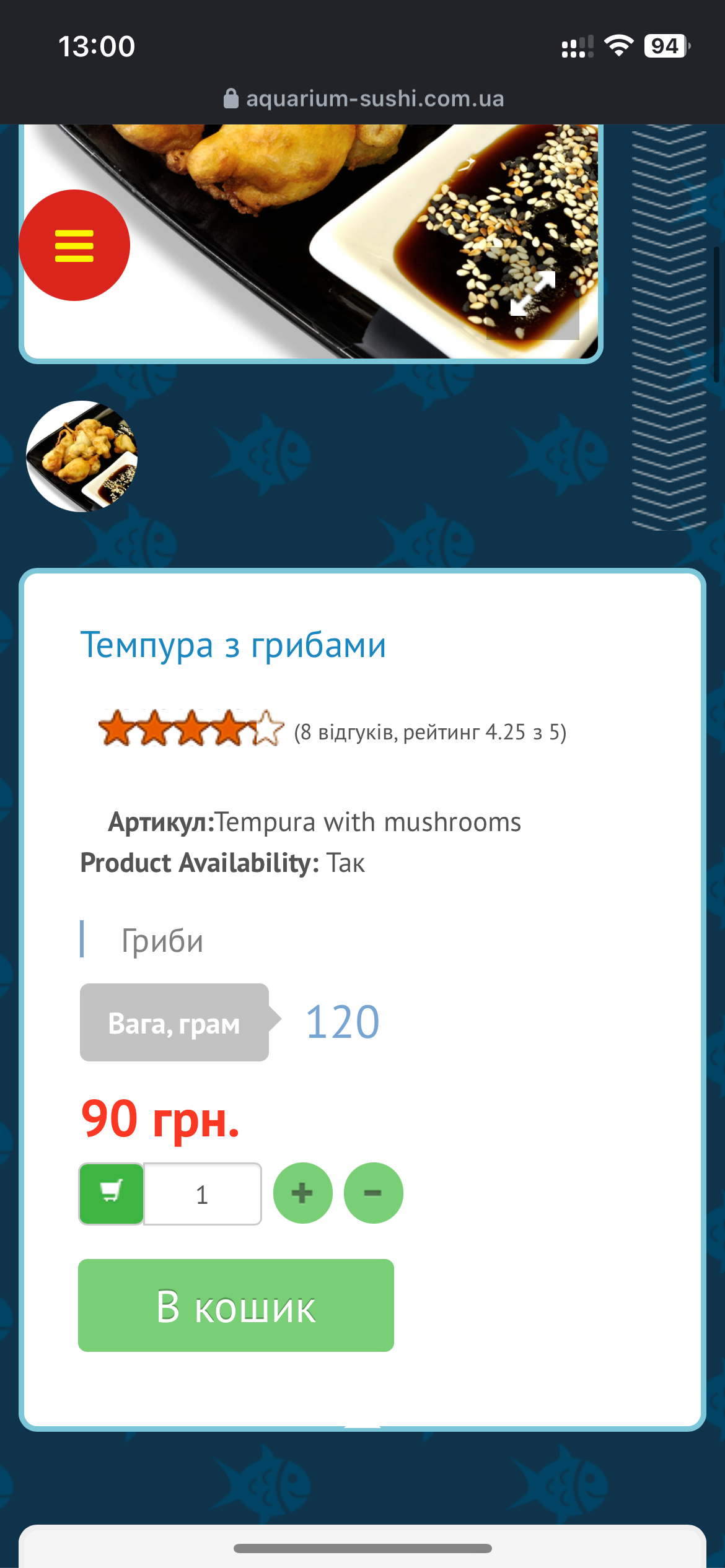Viewport: 725px width, 1568px height.
Task: Expand the product photo to fullscreen
Action: [x=532, y=294]
